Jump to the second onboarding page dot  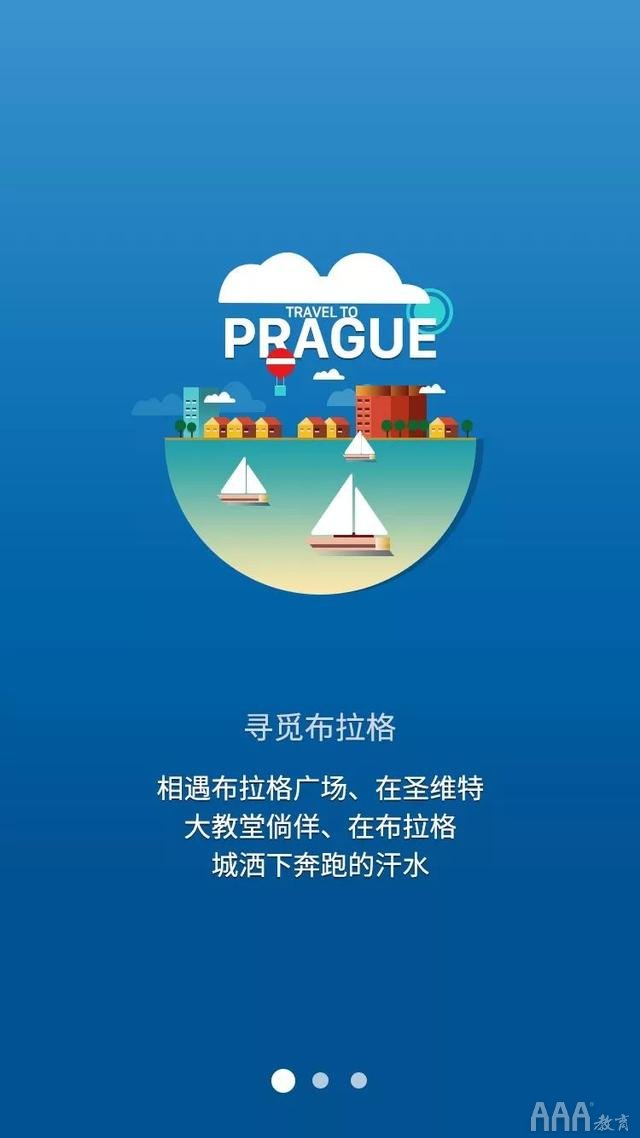click(320, 1080)
